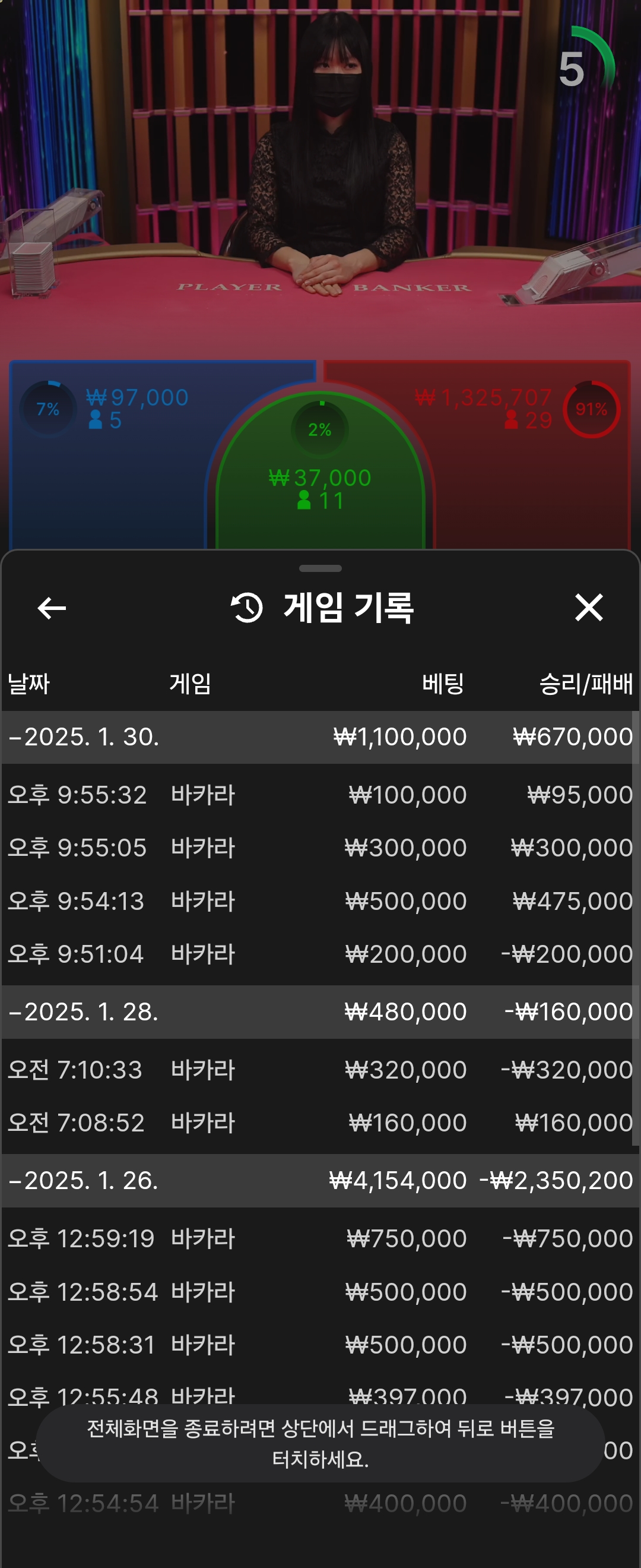
Task: Open the 오후 9:55:32 baccarat round details
Action: click(320, 795)
